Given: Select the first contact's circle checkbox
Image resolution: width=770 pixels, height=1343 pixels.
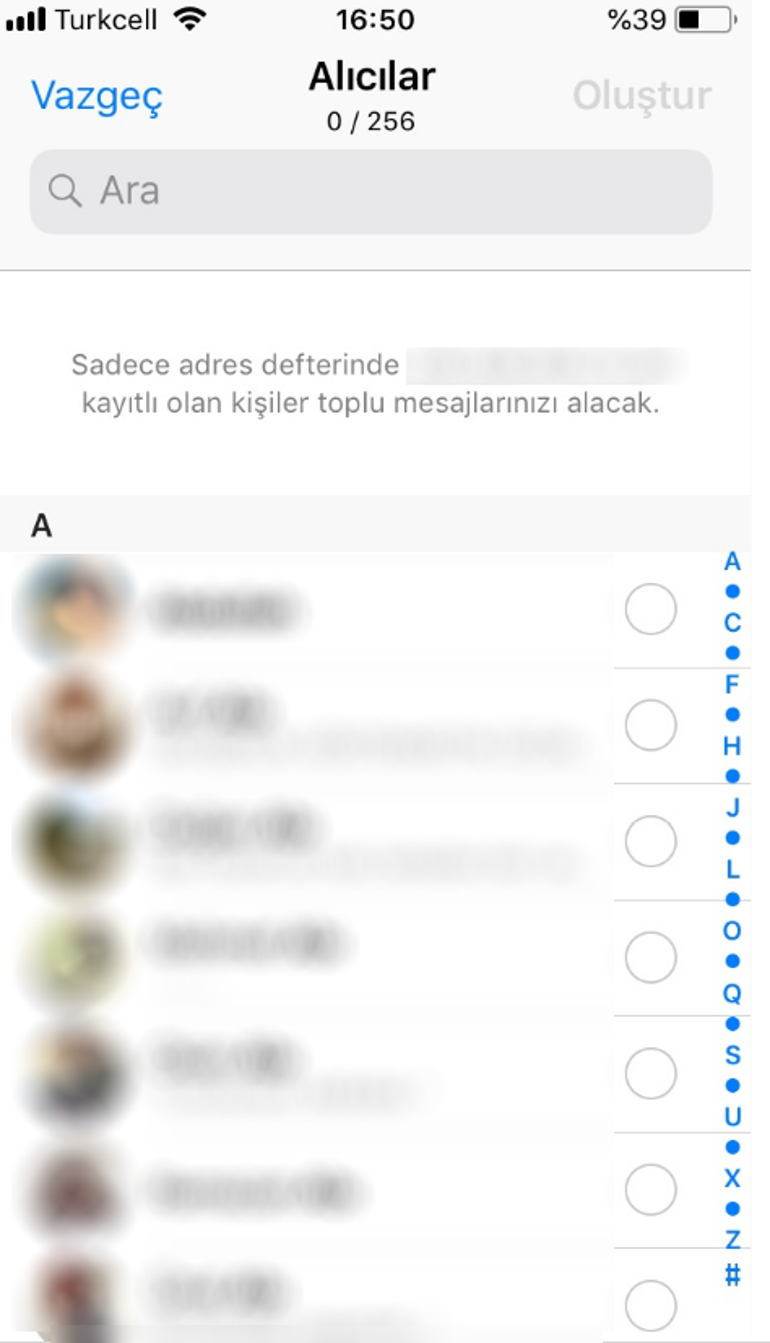Looking at the screenshot, I should (650, 609).
